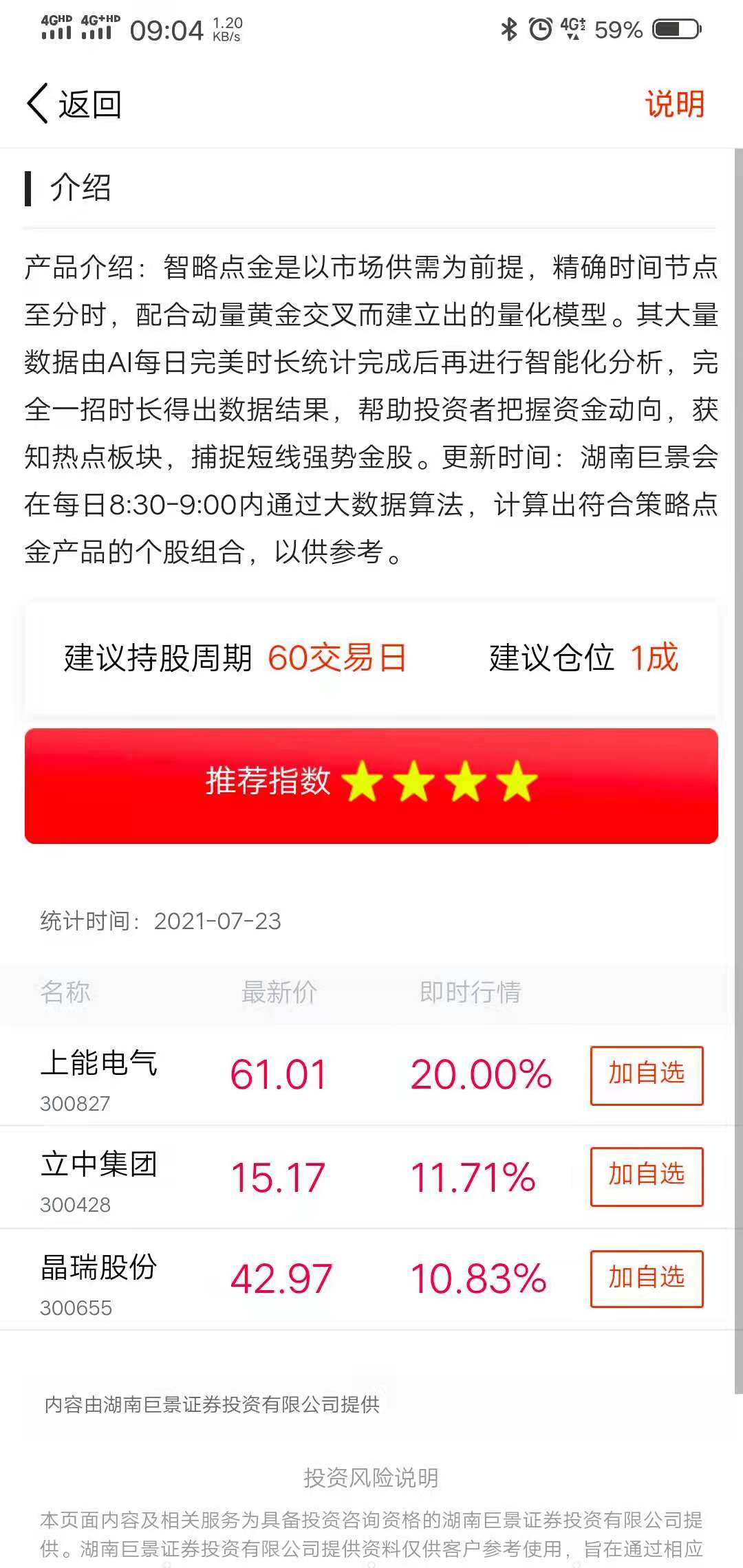Add 上能电气 to watchlist with 加自选
743x1568 pixels.
tap(646, 1075)
